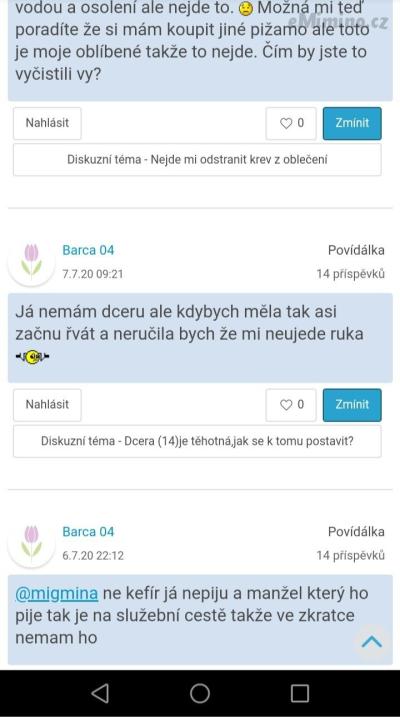Open topic Dcera (14)je těhotná discussion
Image resolution: width=400 pixels, height=717 pixels.
[x=197, y=441]
